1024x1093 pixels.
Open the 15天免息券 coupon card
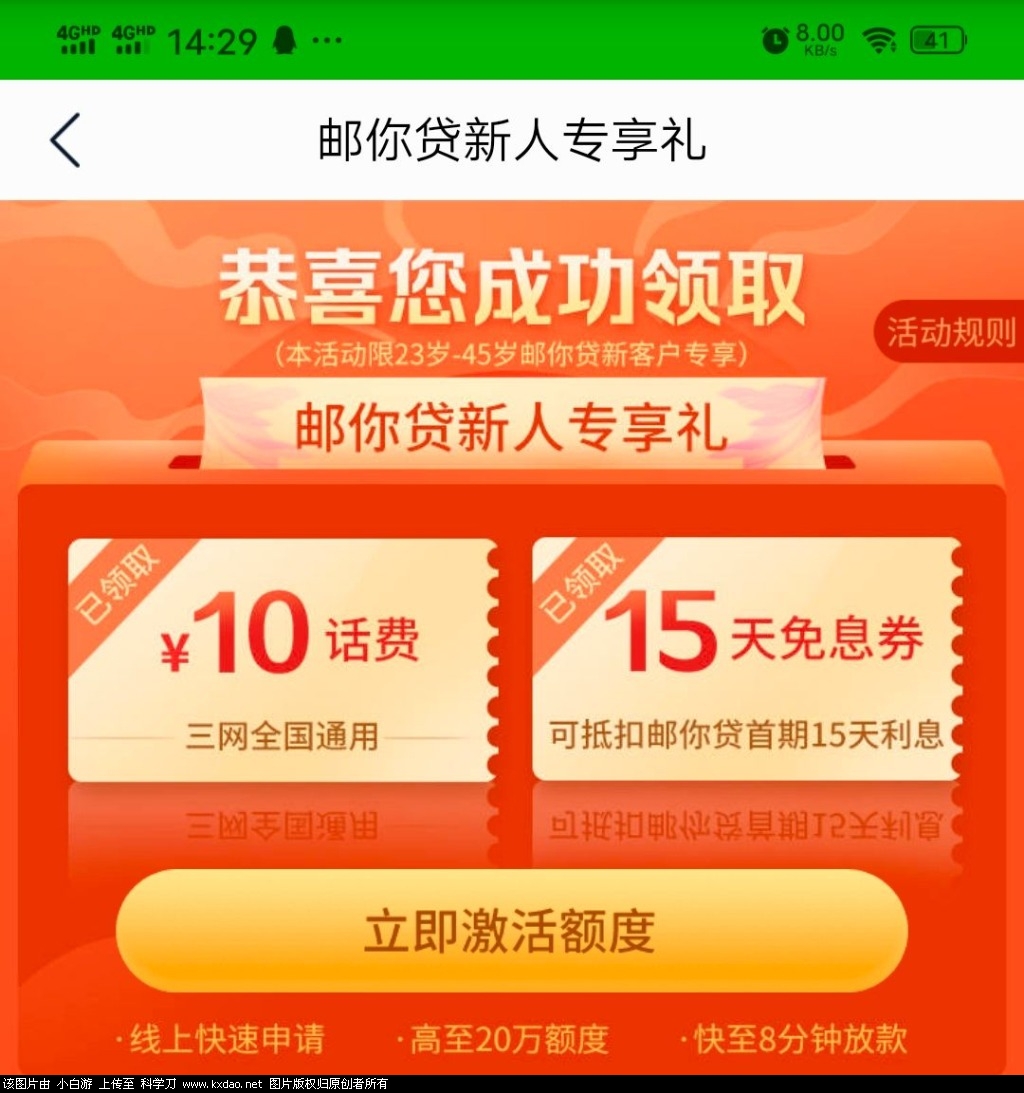[746, 660]
